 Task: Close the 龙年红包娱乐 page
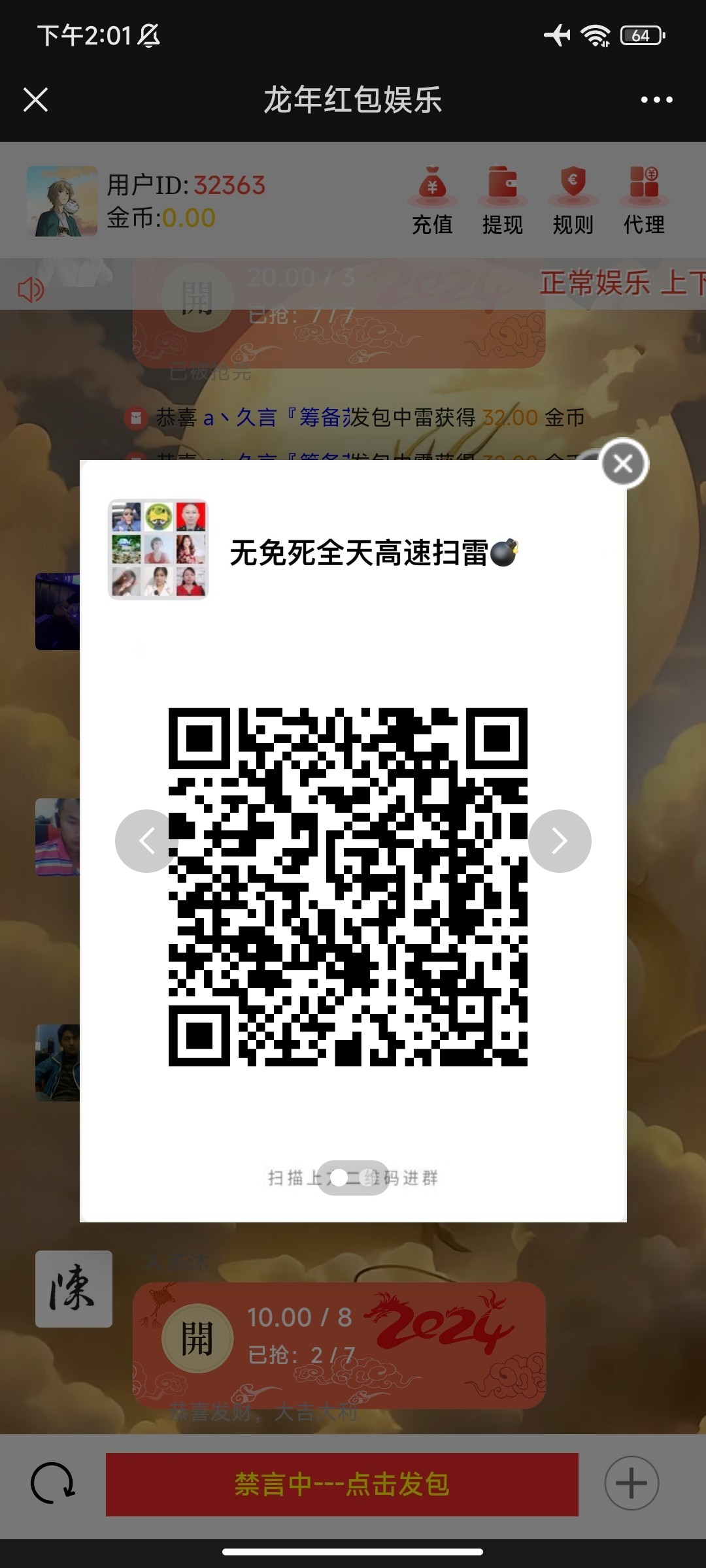click(x=35, y=100)
